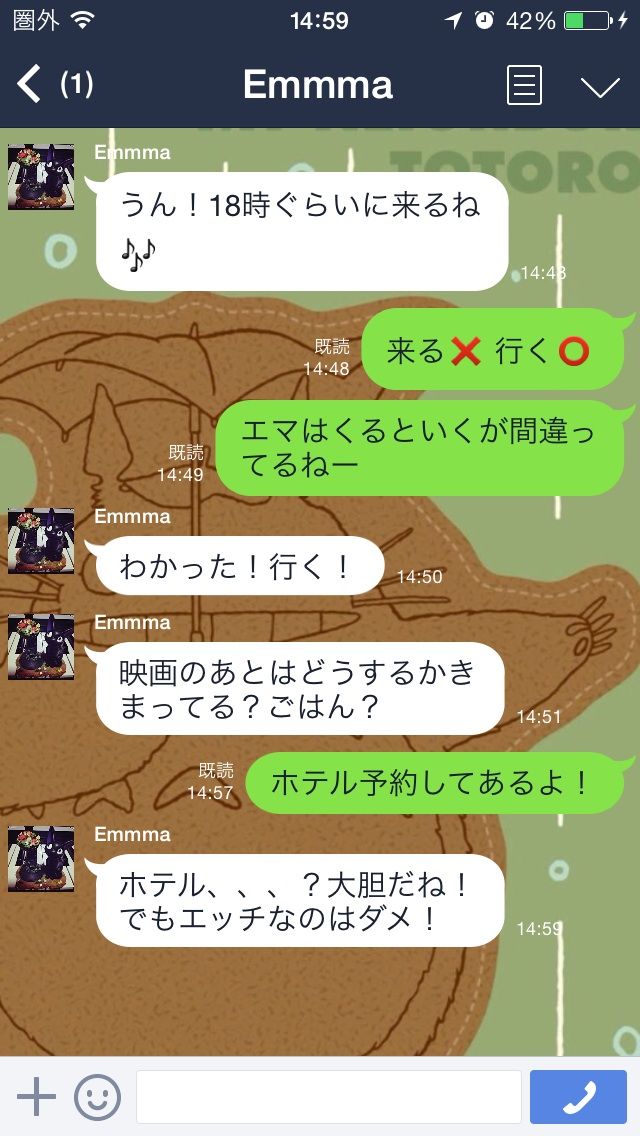This screenshot has width=640, height=1136.
Task: Go back to the chat list
Action: [30, 85]
